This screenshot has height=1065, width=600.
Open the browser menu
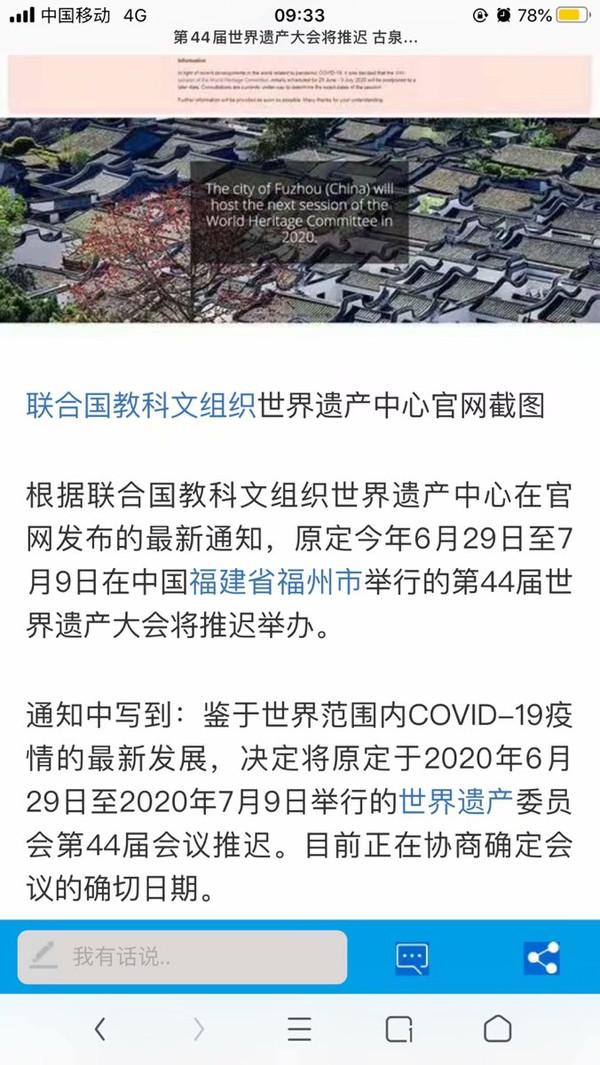[299, 1028]
